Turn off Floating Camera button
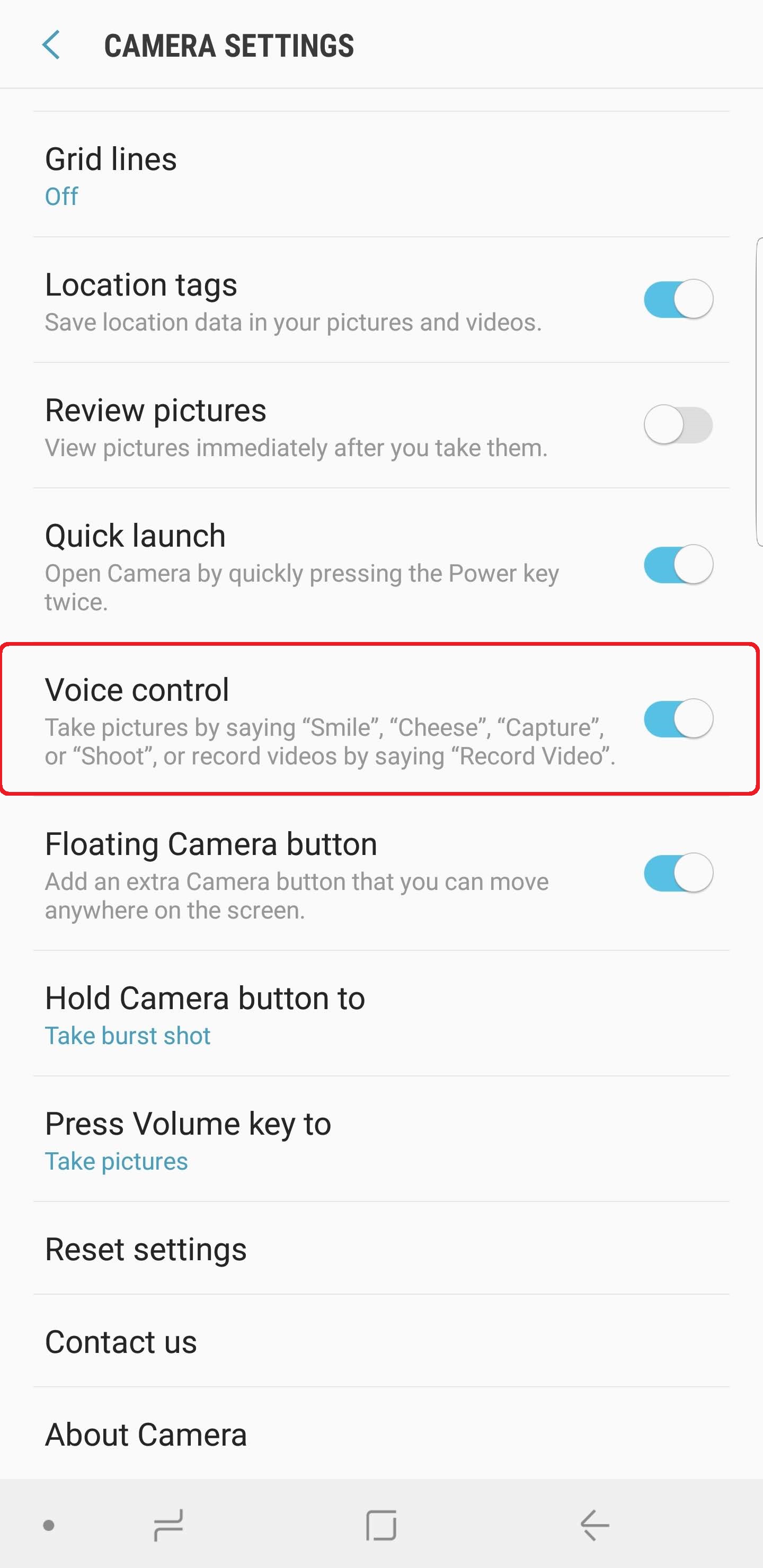Image resolution: width=763 pixels, height=1568 pixels. (678, 873)
